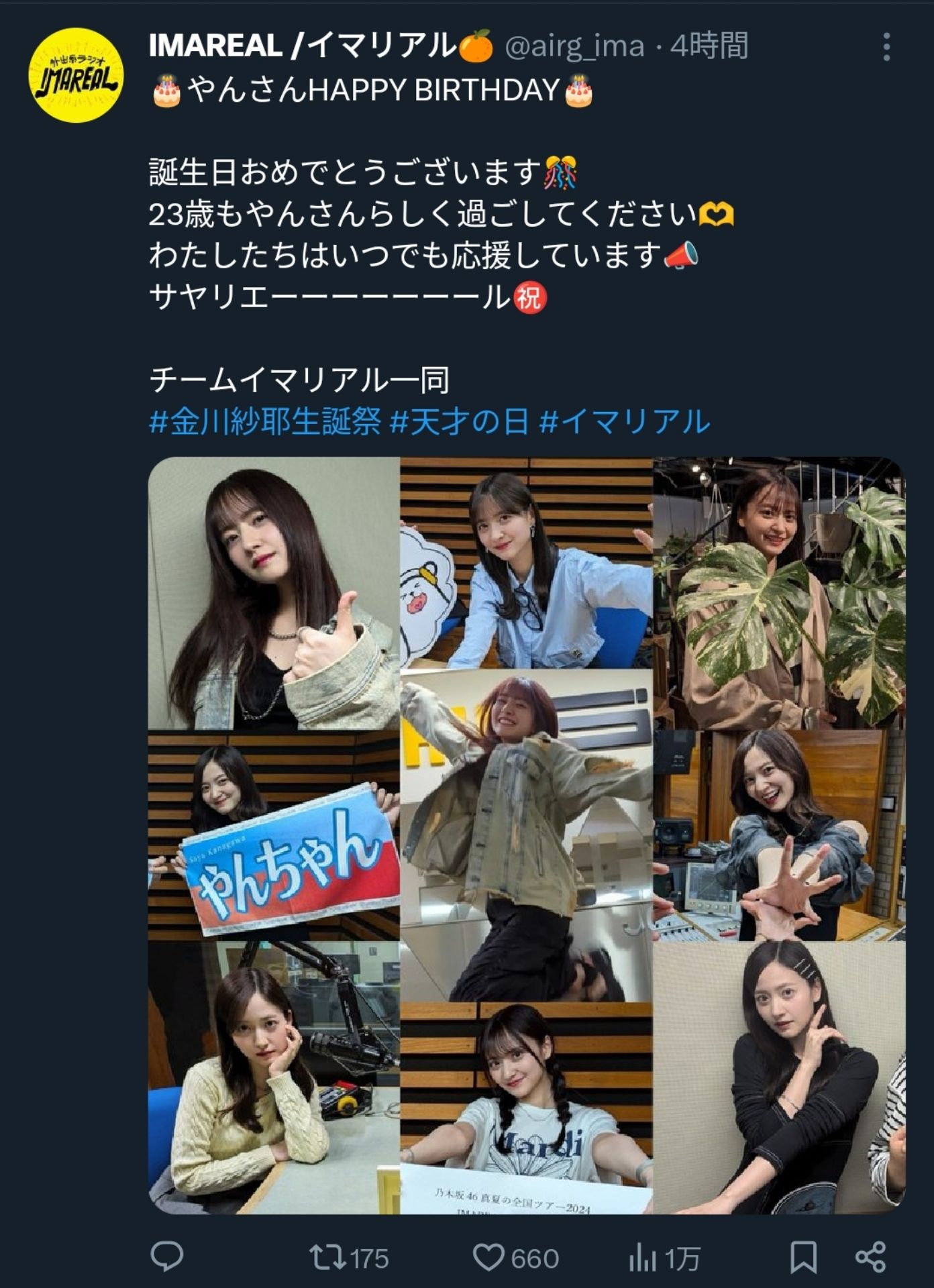Reply to this tweet
The image size is (934, 1288).
(x=167, y=1257)
